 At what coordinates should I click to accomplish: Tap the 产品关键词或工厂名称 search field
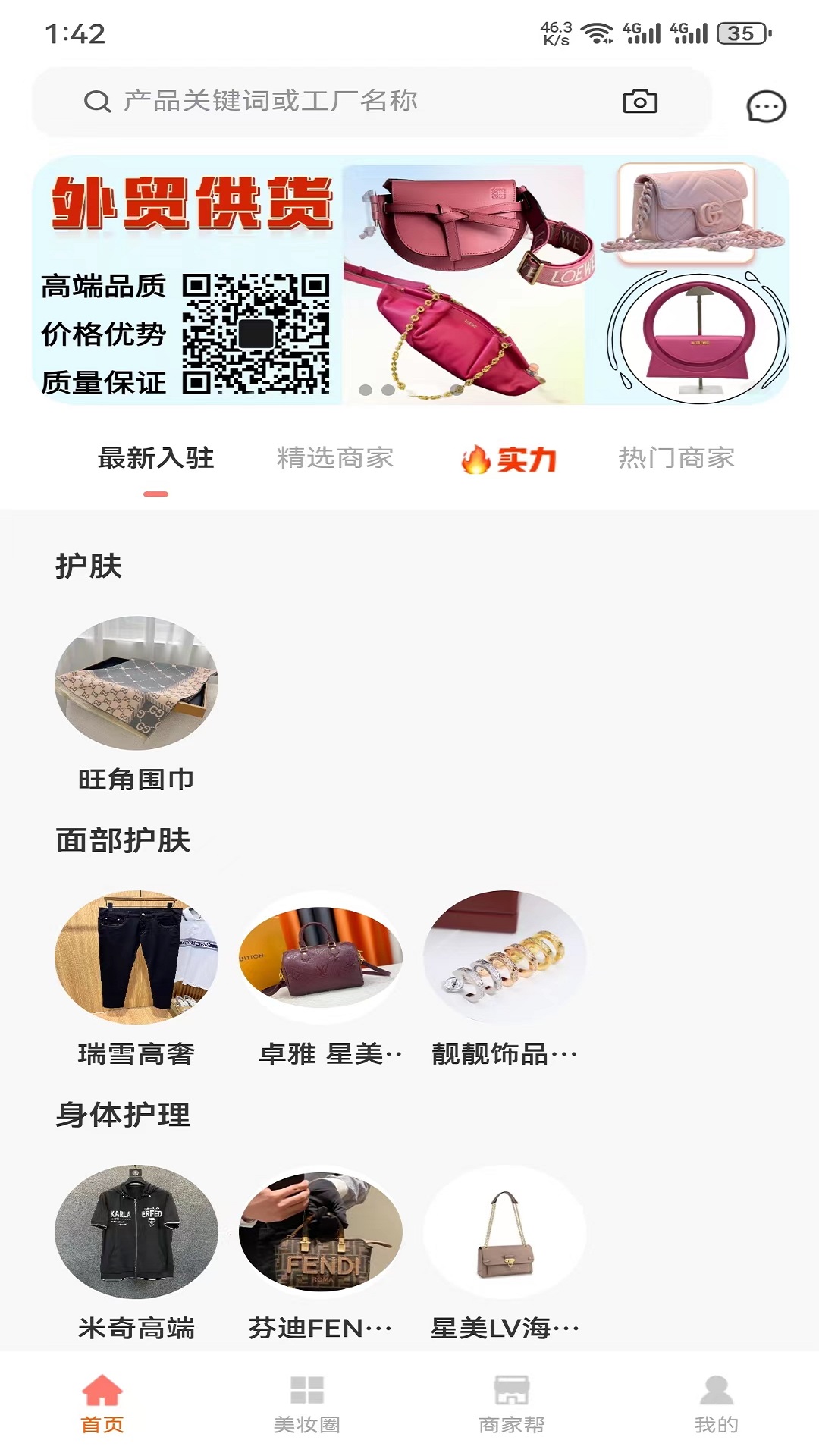(303, 101)
